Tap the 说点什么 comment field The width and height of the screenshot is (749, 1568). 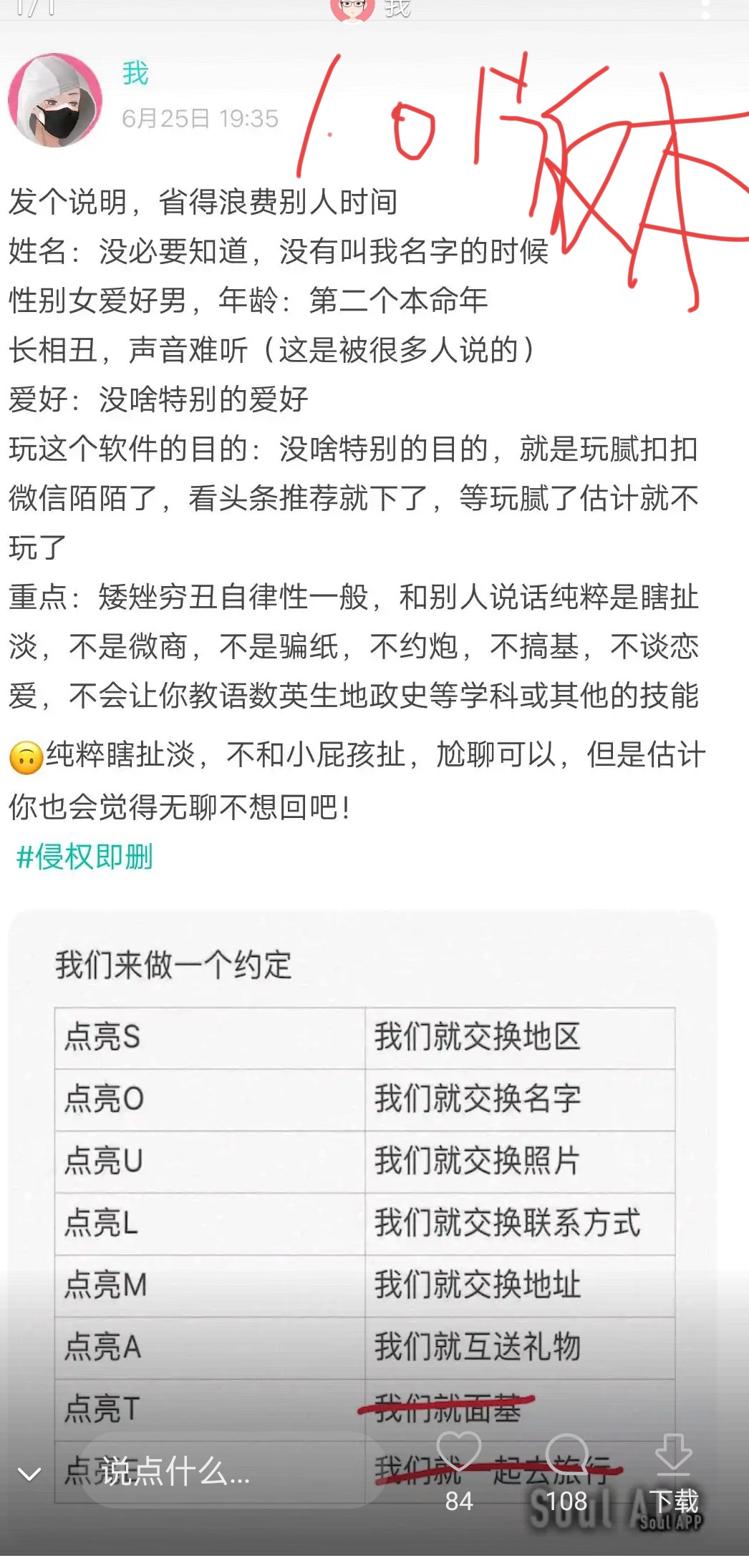(215, 1471)
